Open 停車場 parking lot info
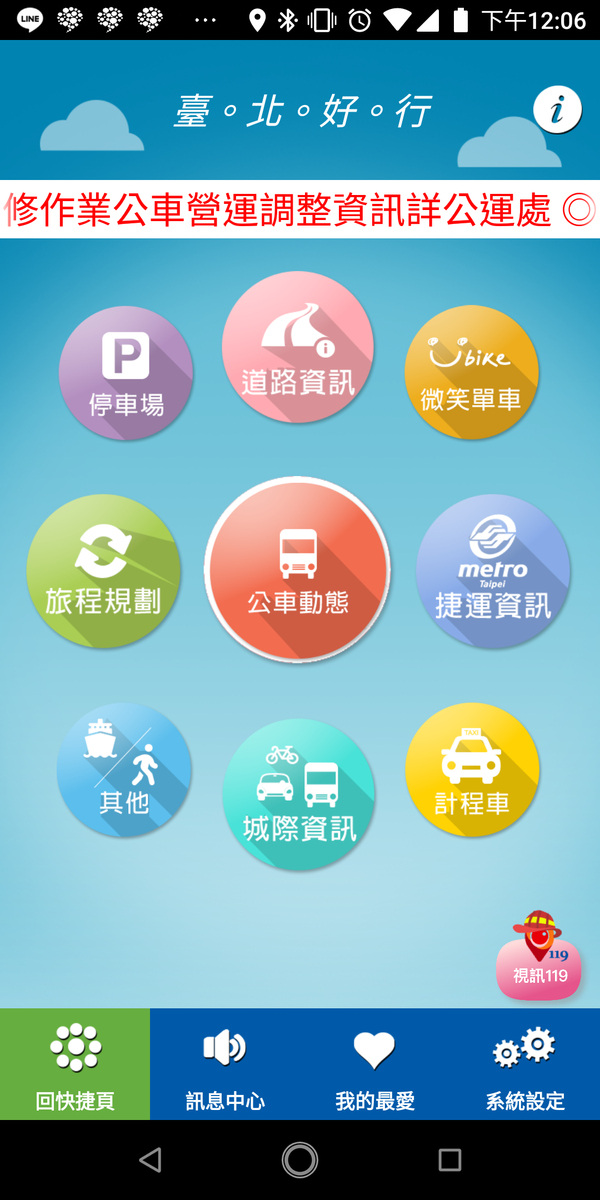The image size is (600, 1200). click(x=126, y=372)
